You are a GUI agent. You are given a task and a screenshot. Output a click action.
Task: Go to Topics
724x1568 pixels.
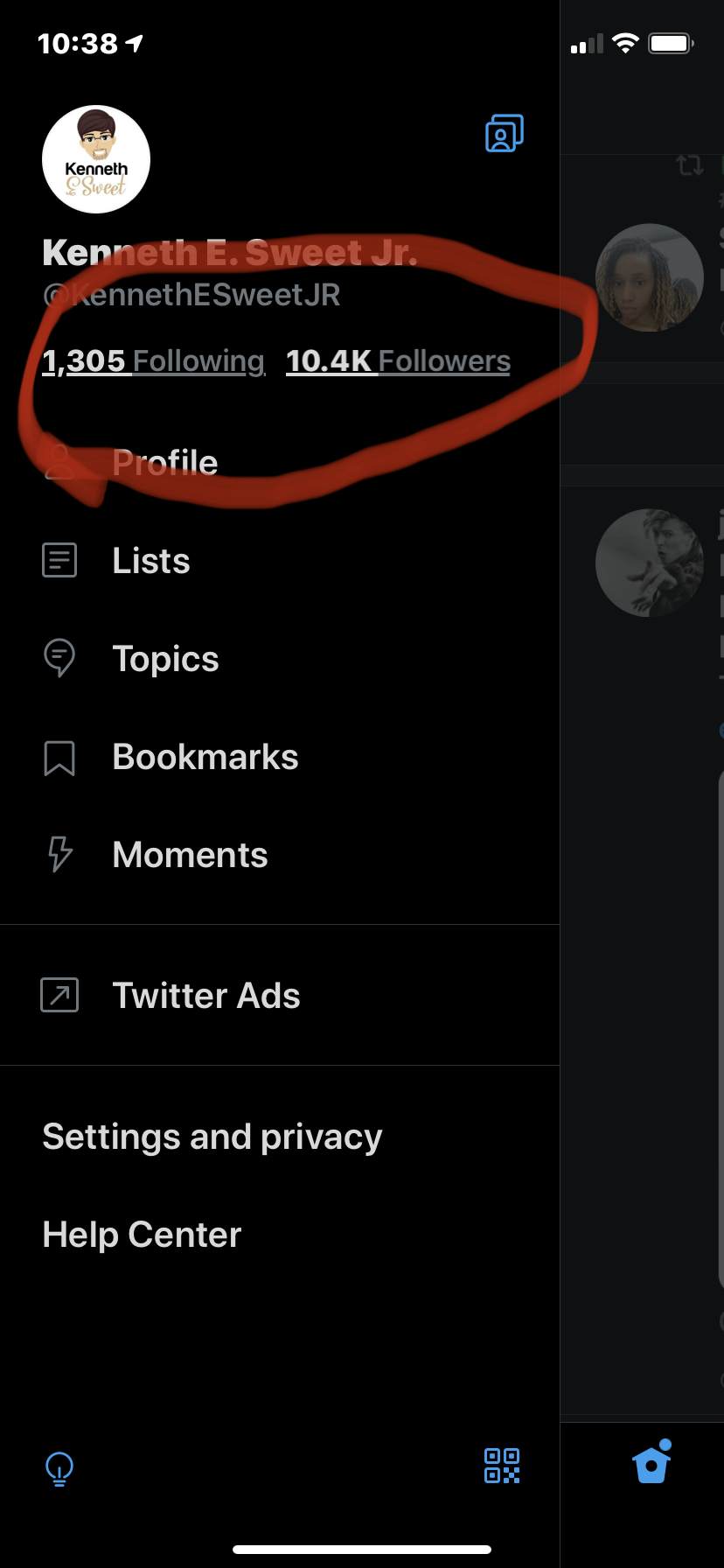[165, 659]
